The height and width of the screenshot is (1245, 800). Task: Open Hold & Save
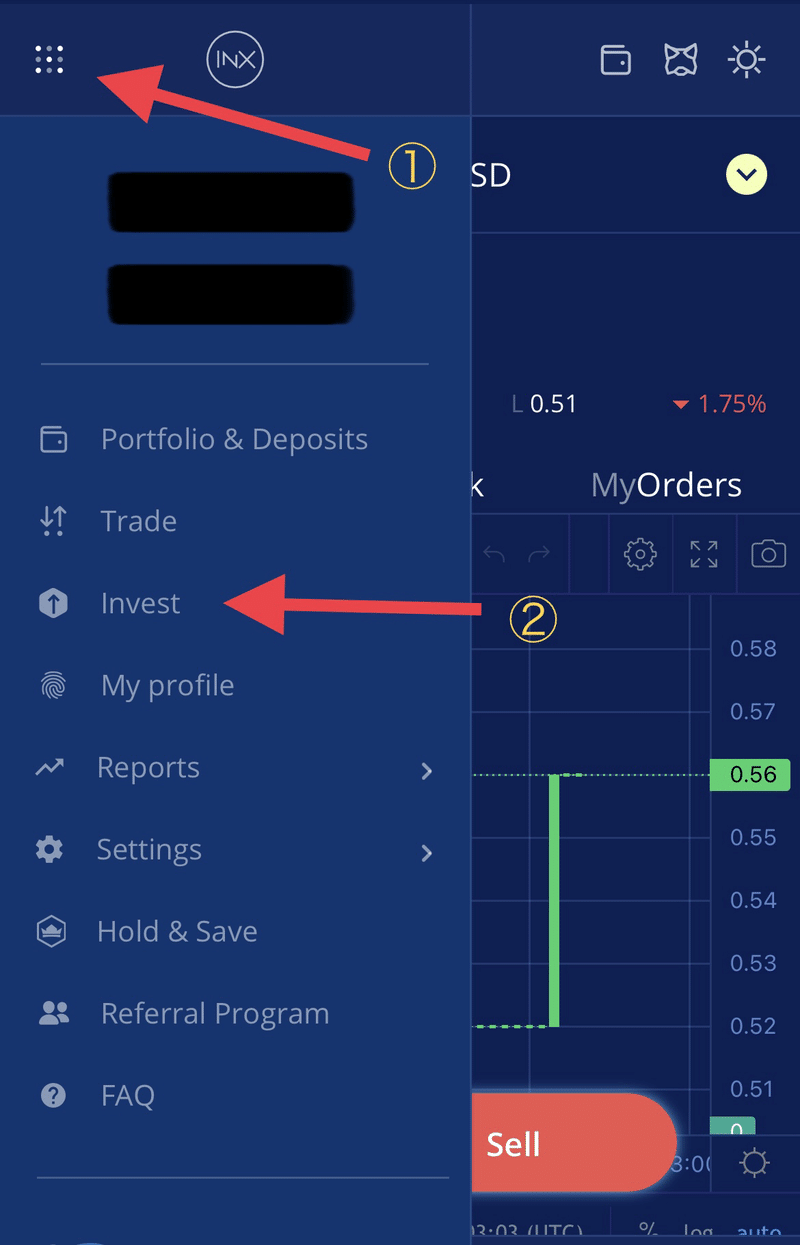pyautogui.click(x=177, y=932)
